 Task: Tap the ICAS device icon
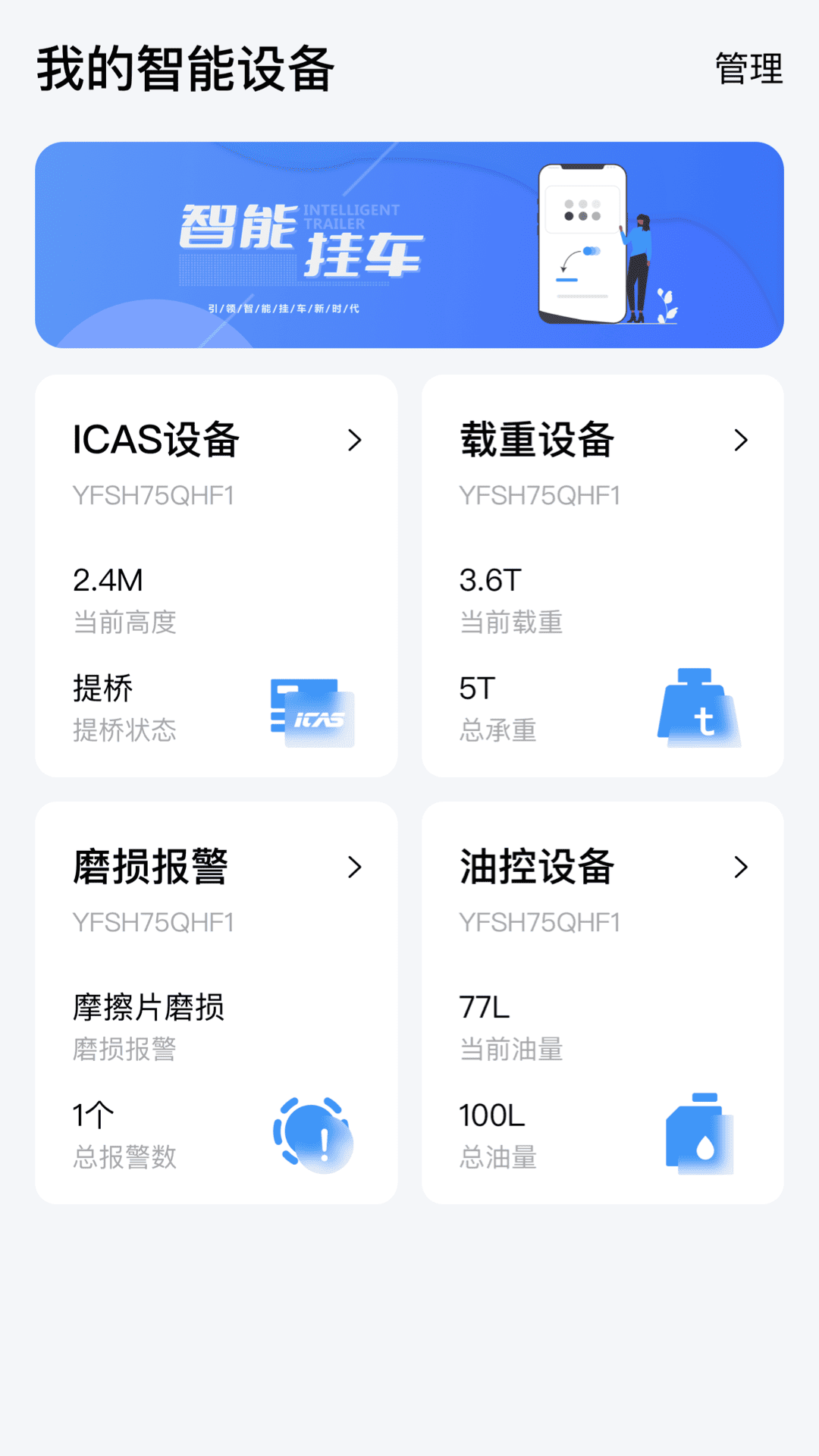pyautogui.click(x=312, y=714)
